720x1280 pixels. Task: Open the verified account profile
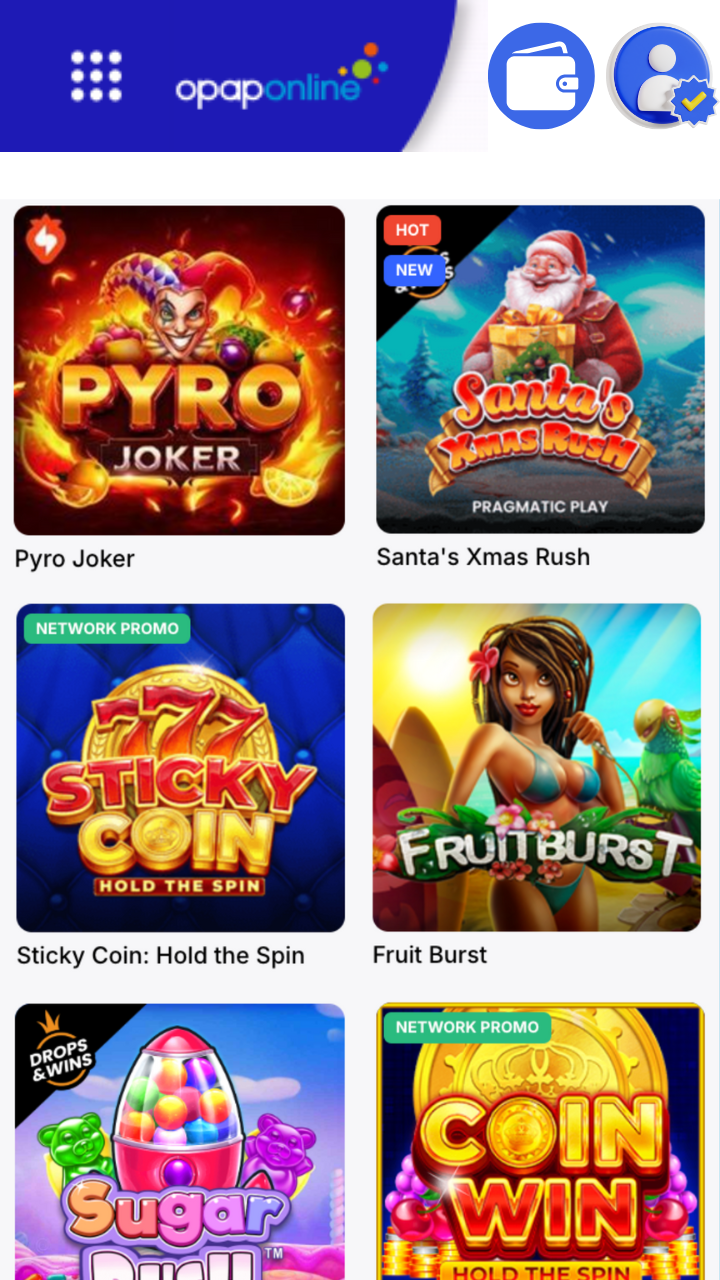[x=661, y=76]
